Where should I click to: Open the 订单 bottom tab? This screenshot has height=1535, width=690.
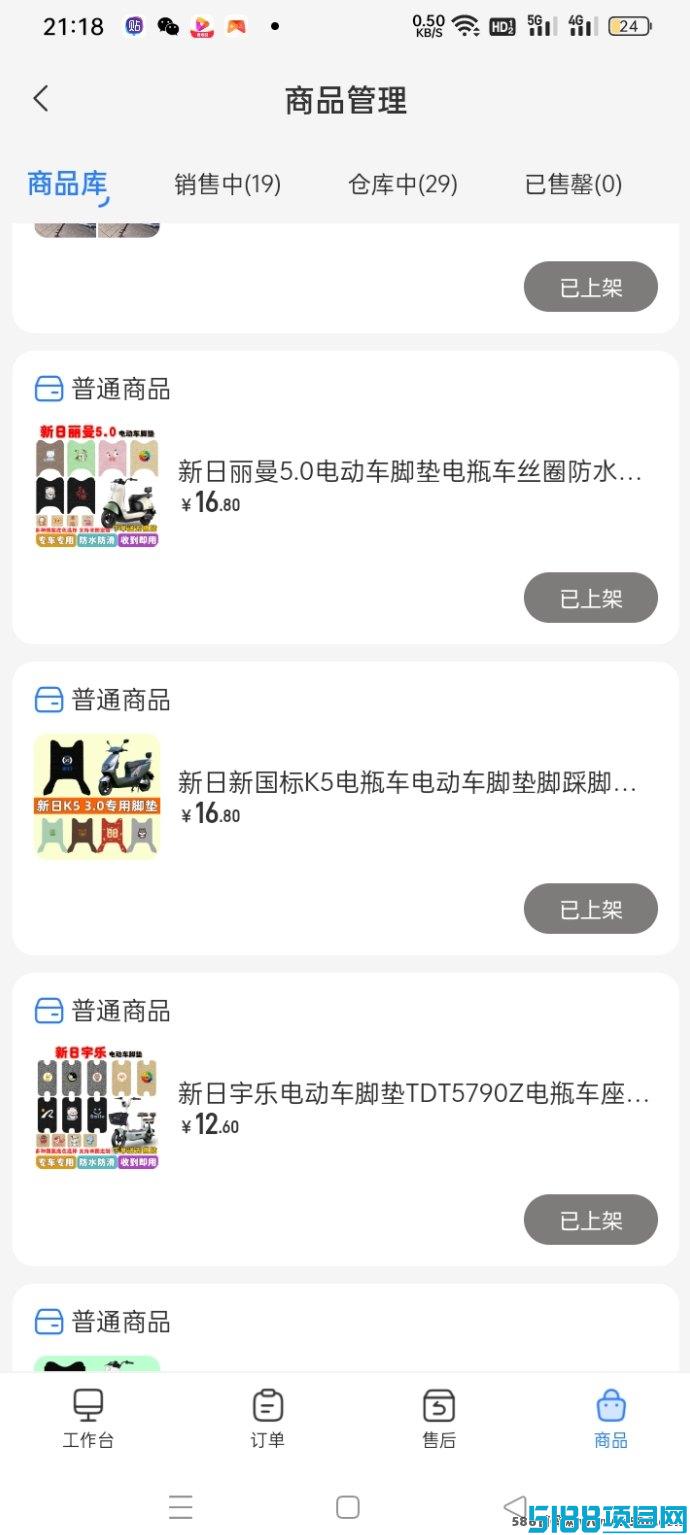tap(267, 1418)
